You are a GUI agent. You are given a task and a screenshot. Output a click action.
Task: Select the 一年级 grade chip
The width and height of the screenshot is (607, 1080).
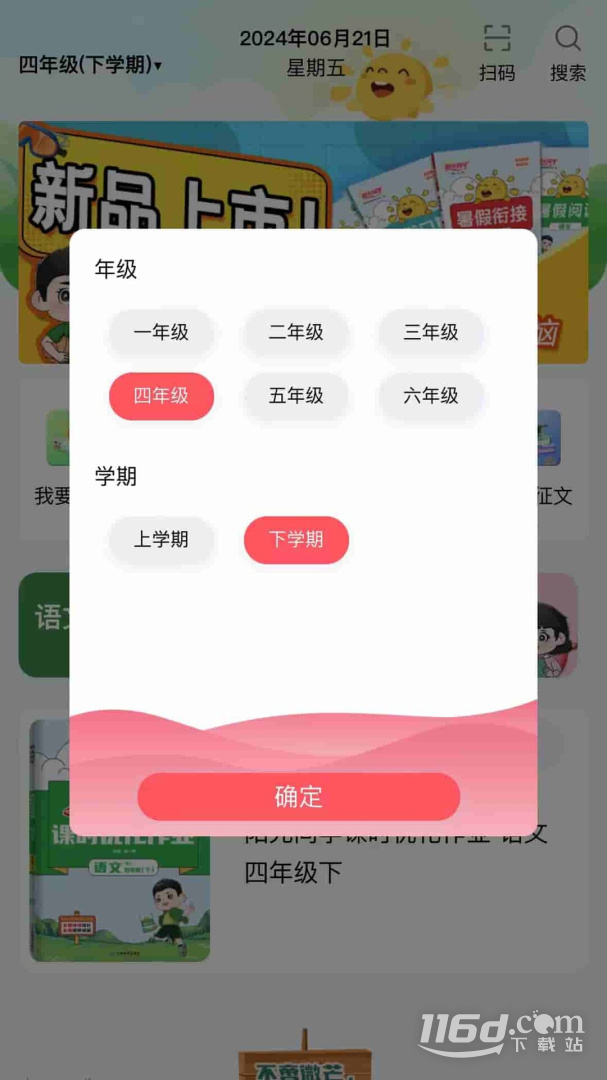(x=161, y=333)
